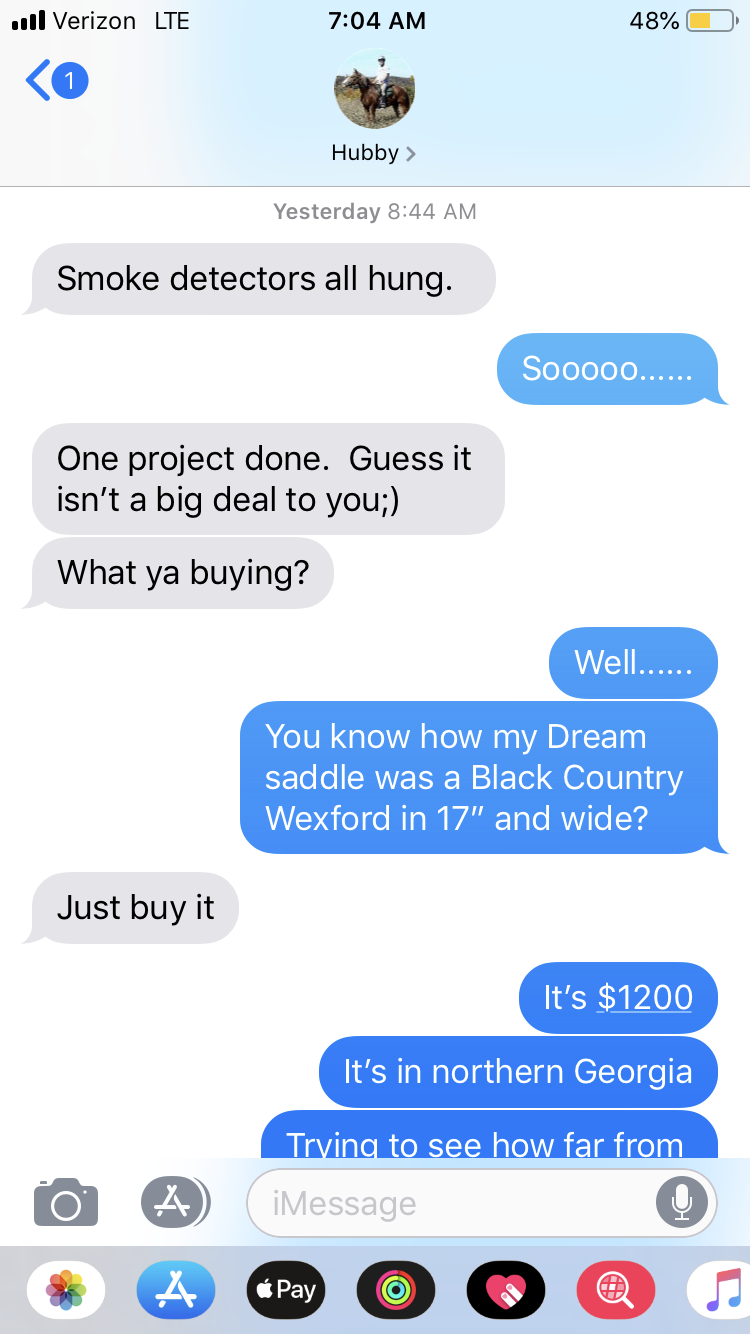The height and width of the screenshot is (1334, 750).
Task: Tap the underlined $1200 link
Action: 644,998
